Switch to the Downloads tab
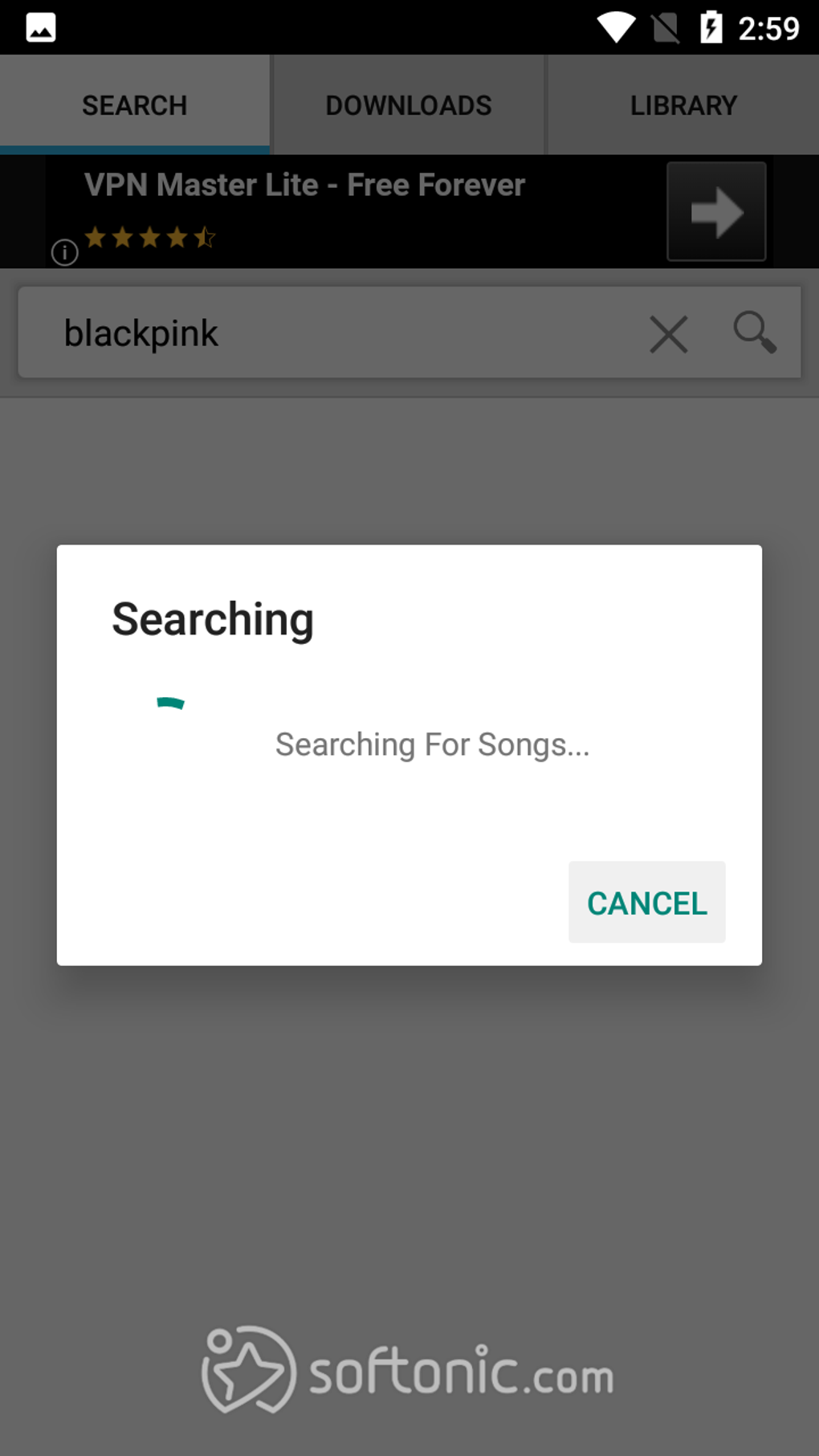The height and width of the screenshot is (1456, 819). [x=409, y=105]
